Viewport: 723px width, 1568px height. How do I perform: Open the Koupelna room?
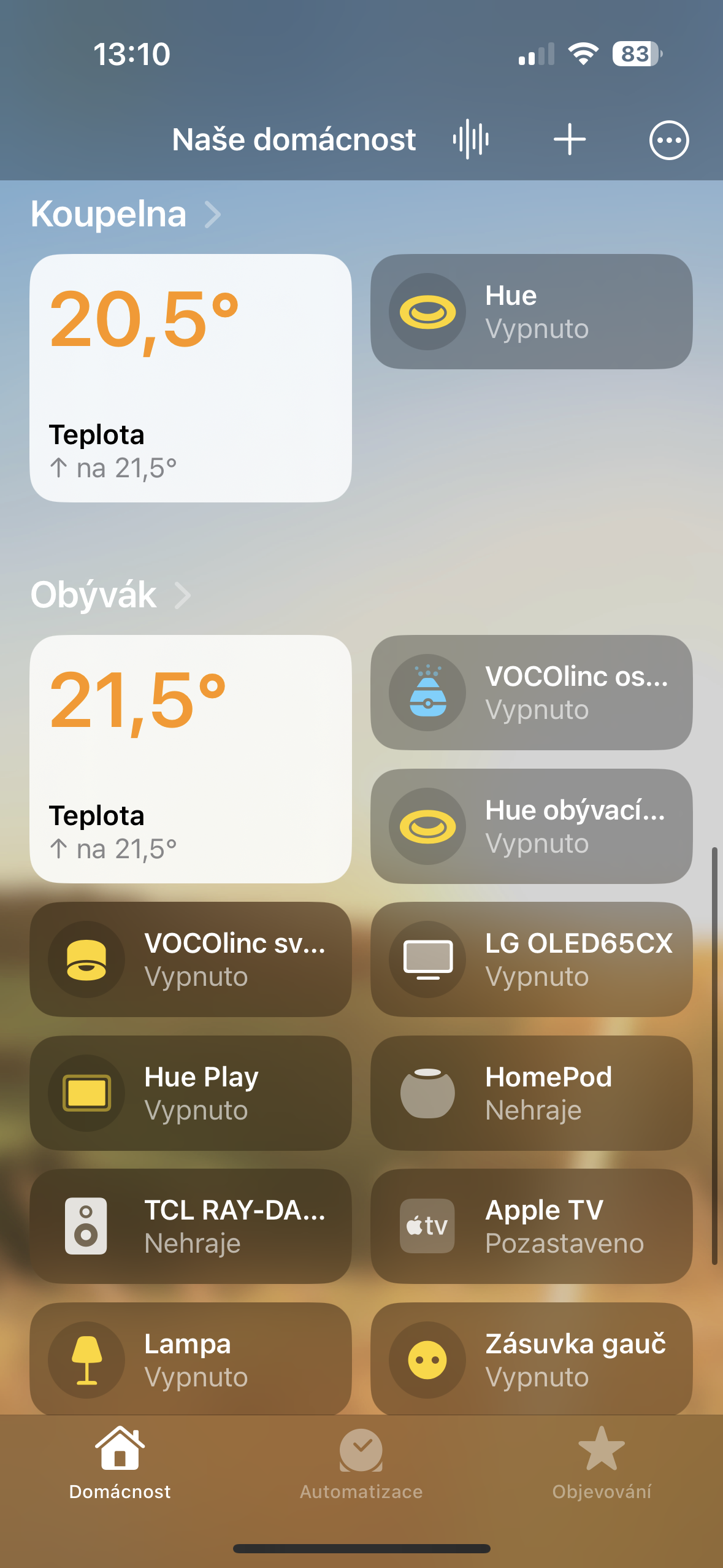click(x=125, y=215)
